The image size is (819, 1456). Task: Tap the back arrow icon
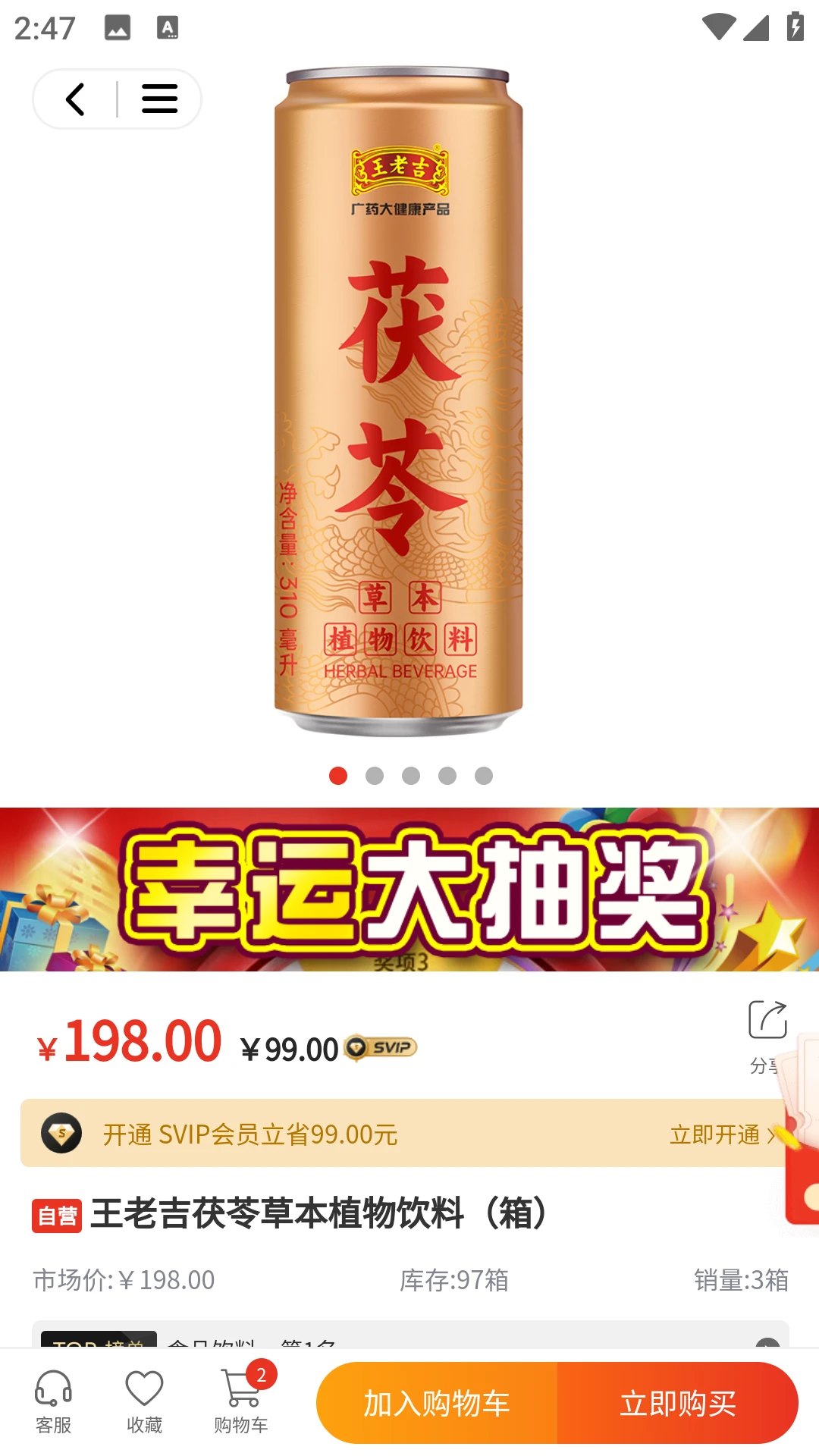coord(74,99)
